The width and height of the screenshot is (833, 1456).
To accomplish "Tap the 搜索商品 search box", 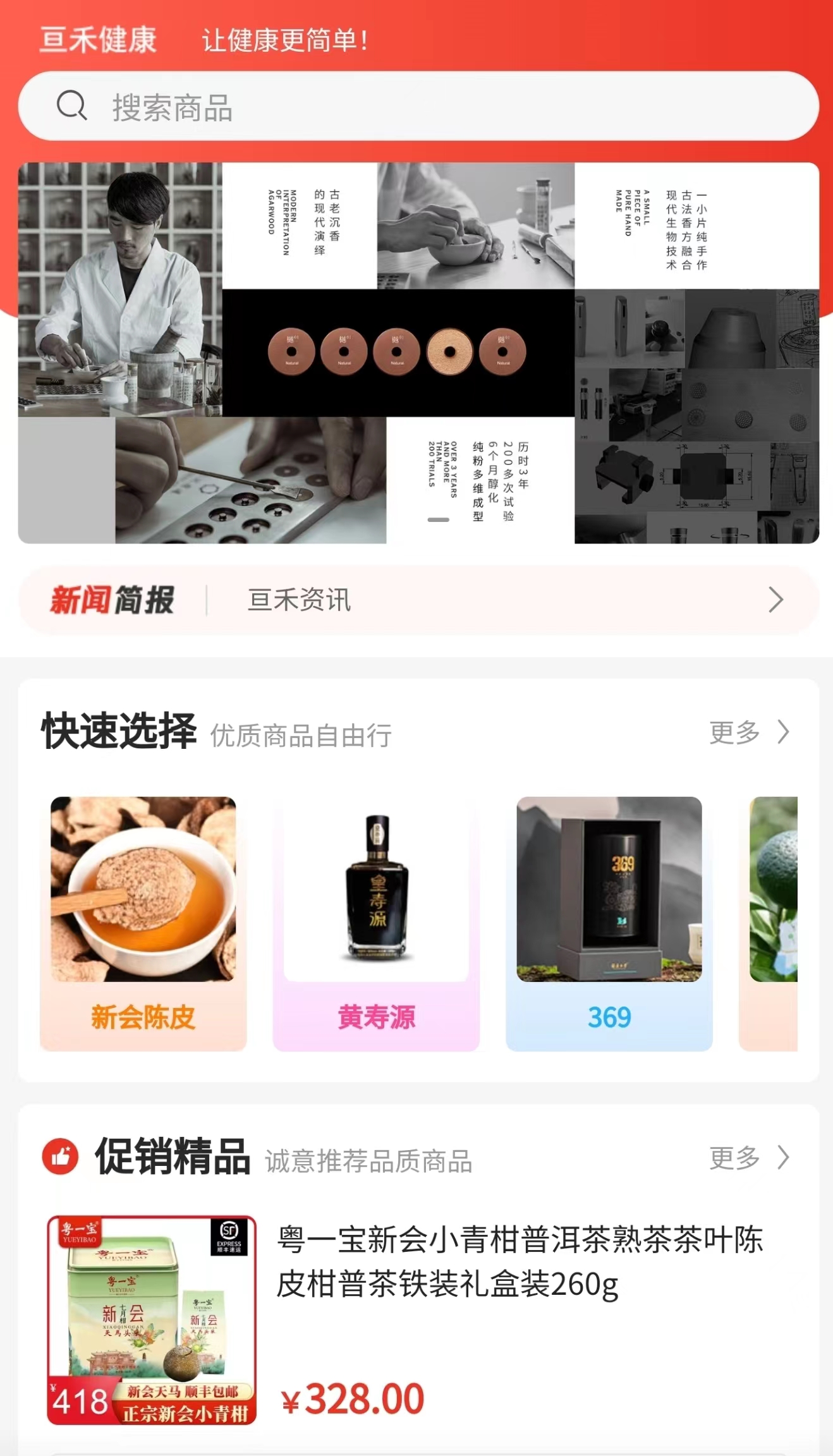I will click(x=418, y=106).
